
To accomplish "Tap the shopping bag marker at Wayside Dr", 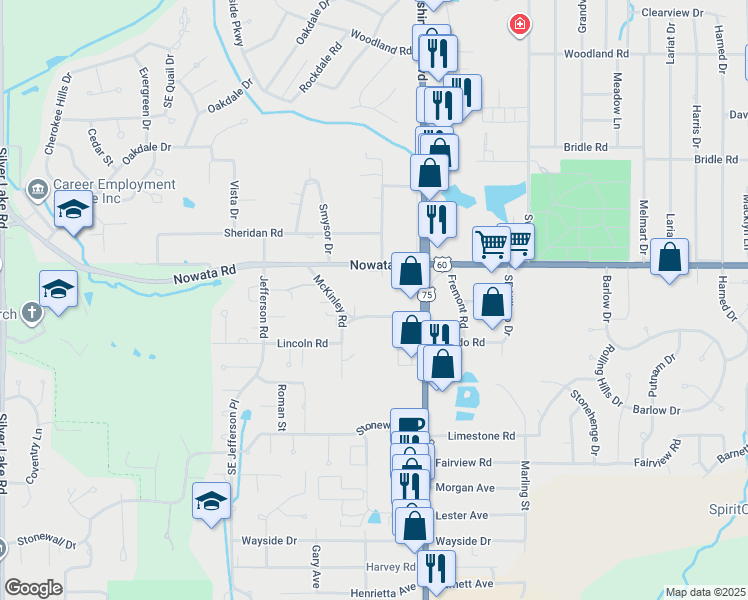I will tap(415, 527).
